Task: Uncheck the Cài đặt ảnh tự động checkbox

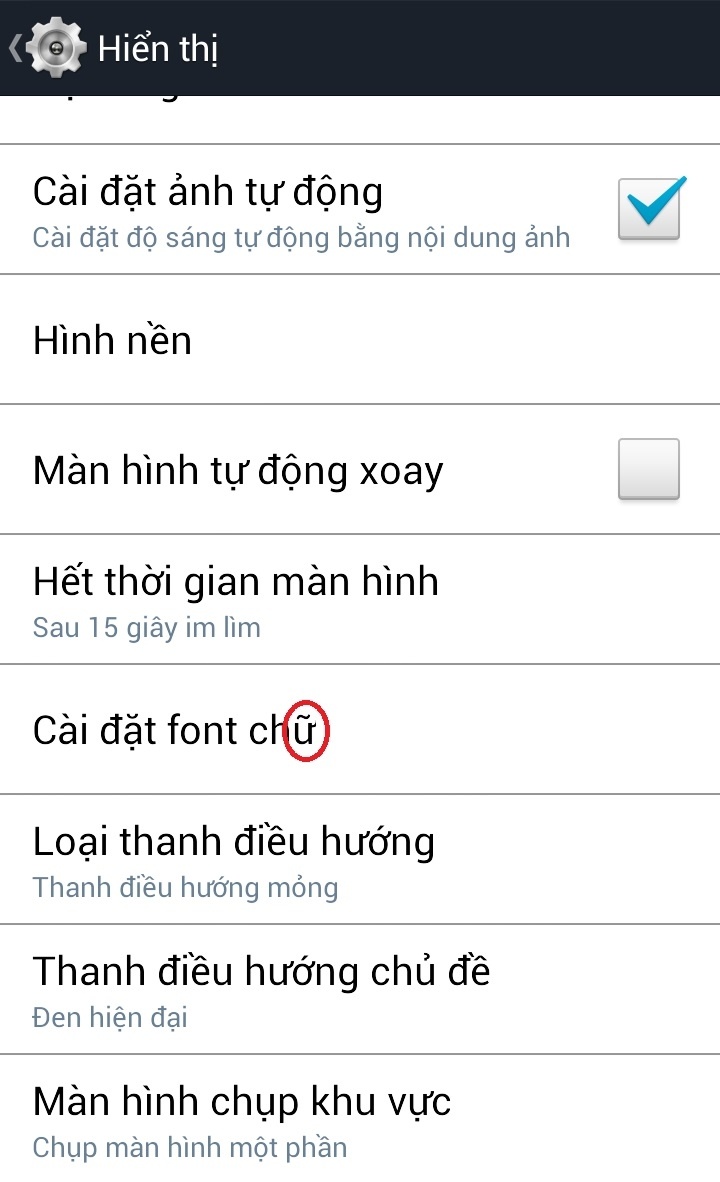Action: coord(649,210)
